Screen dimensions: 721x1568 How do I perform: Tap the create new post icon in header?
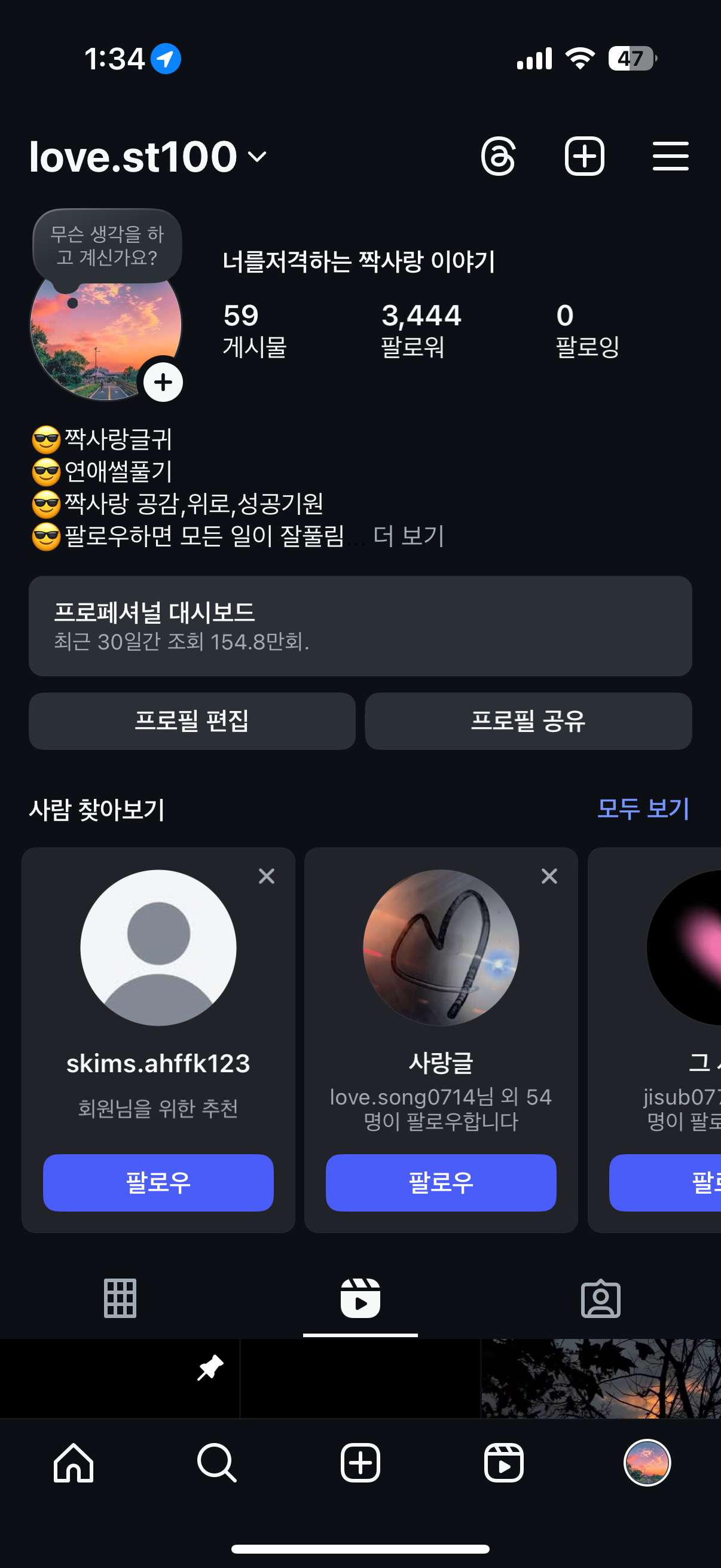(584, 157)
